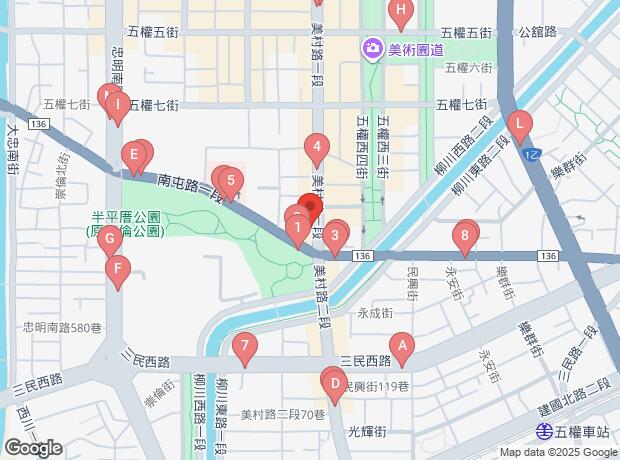Open map marker labeled H
The width and height of the screenshot is (620, 460).
pos(401,12)
